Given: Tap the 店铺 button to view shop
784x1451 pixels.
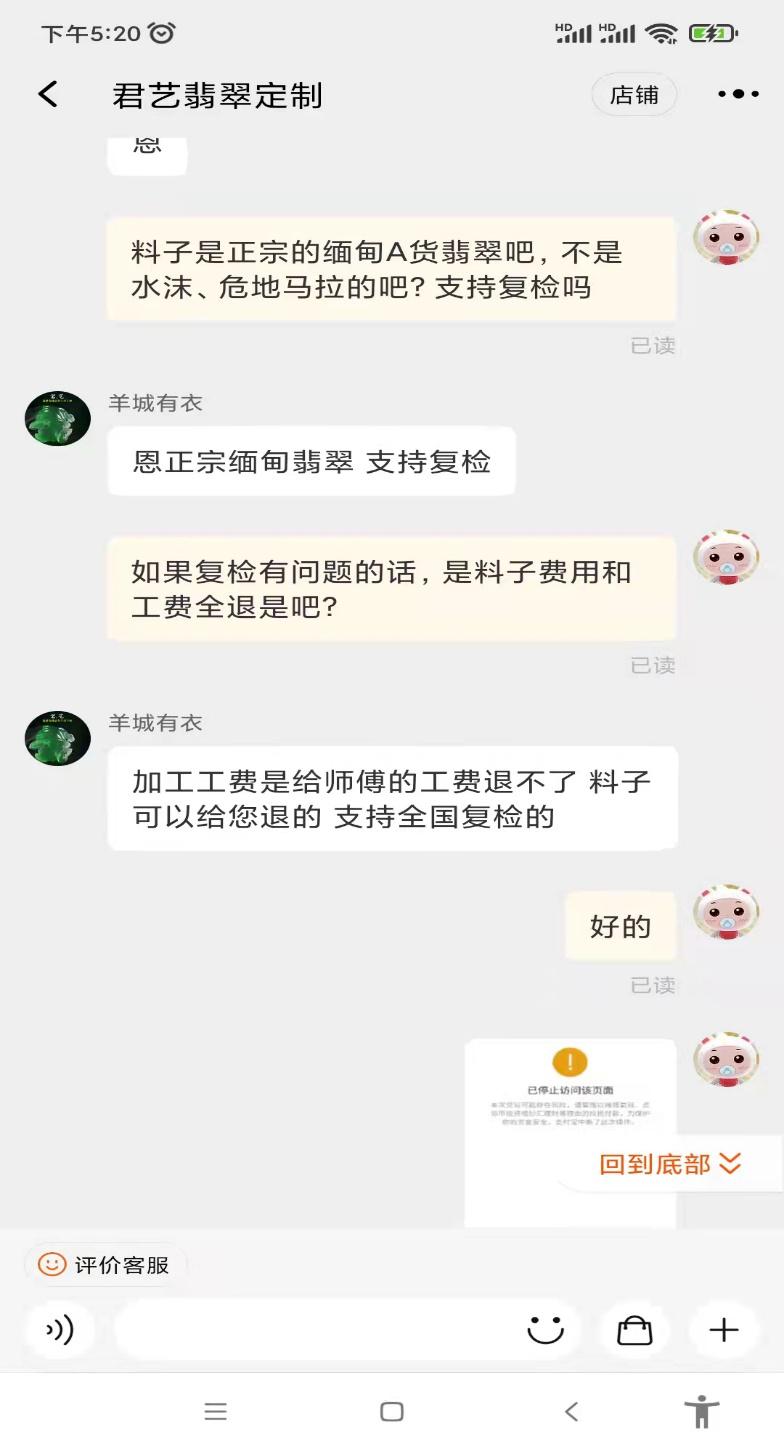Looking at the screenshot, I should pyautogui.click(x=634, y=93).
